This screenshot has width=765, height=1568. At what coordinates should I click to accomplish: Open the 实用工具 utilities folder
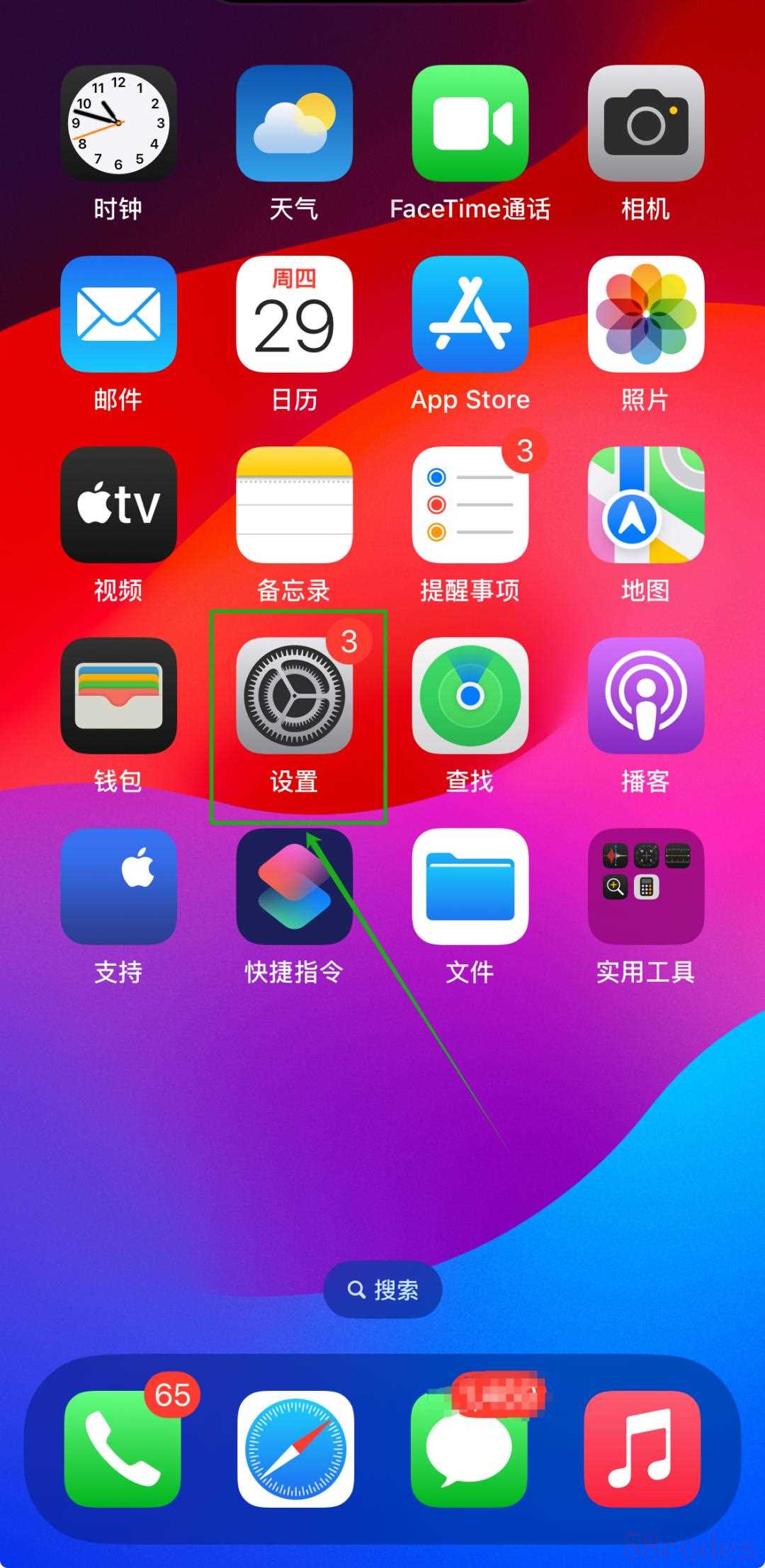point(645,886)
